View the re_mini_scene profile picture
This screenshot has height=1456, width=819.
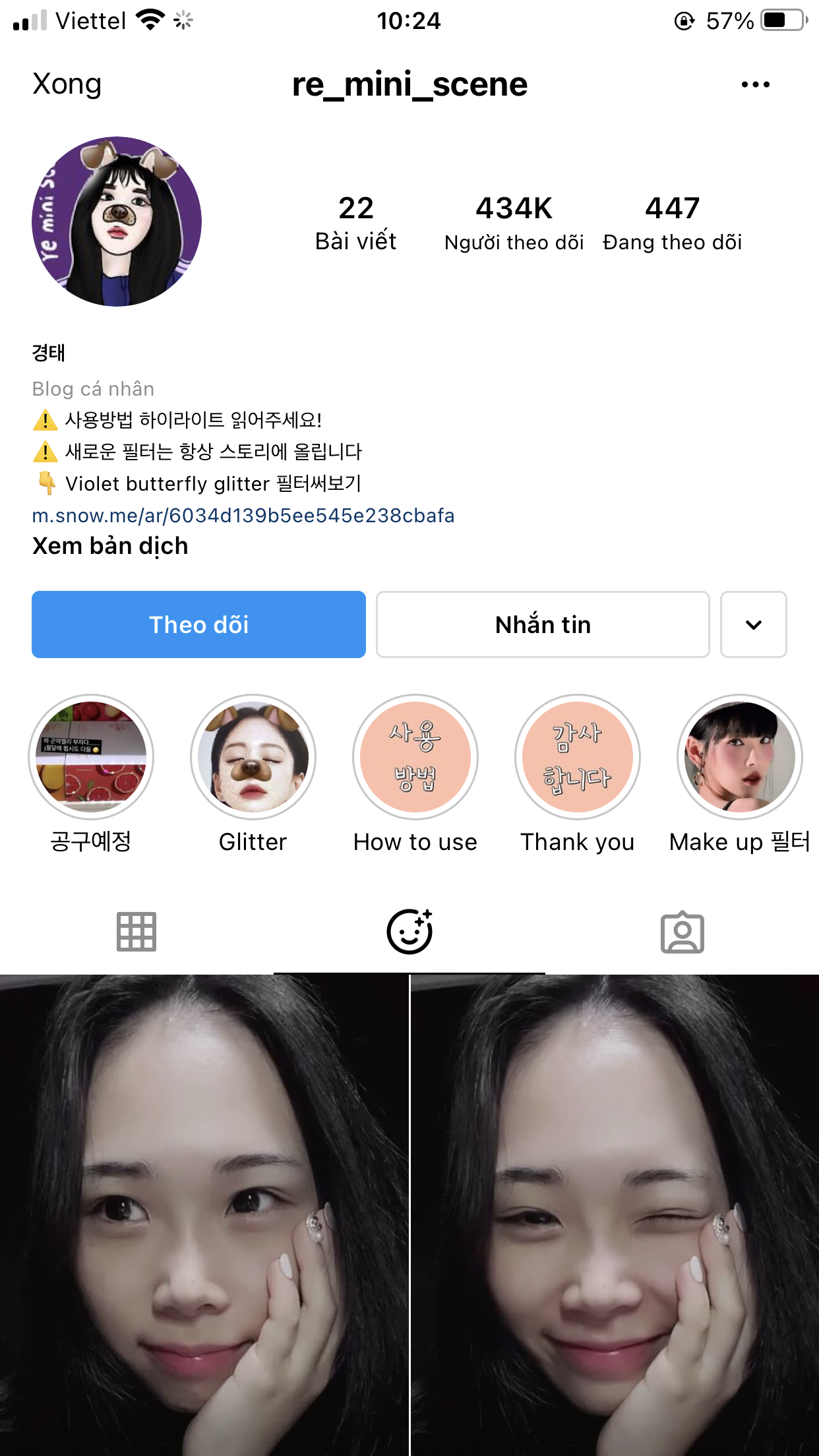click(117, 222)
